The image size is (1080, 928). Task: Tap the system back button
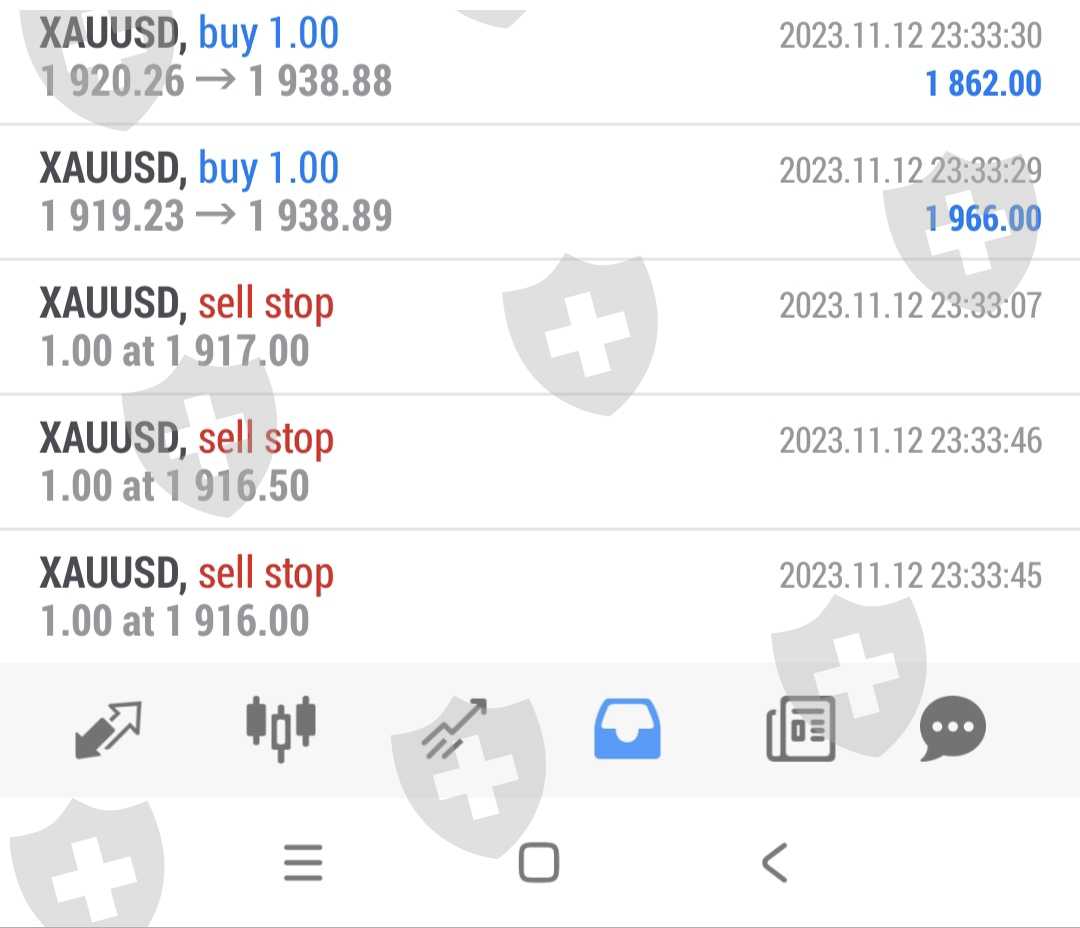coord(774,862)
